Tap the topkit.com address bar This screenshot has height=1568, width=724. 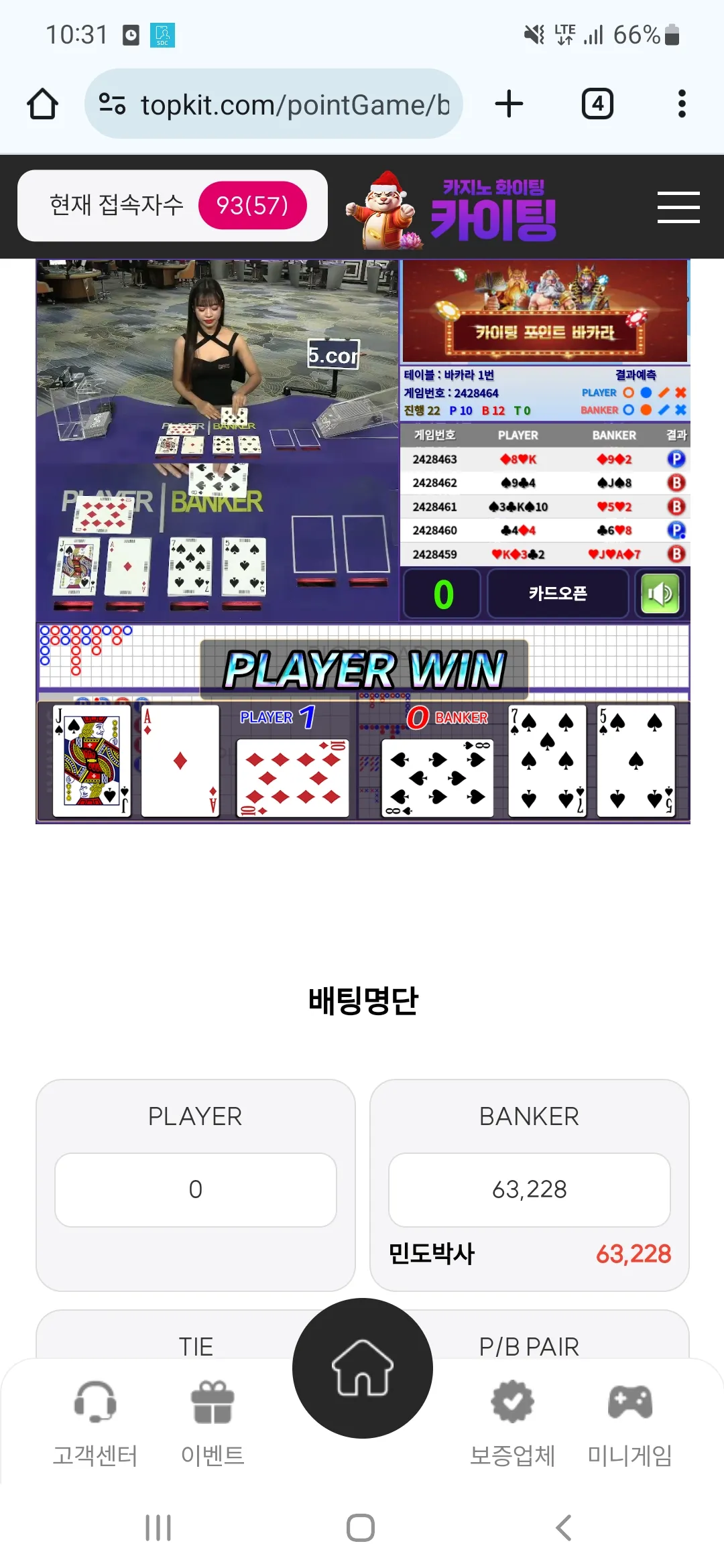pos(274,104)
